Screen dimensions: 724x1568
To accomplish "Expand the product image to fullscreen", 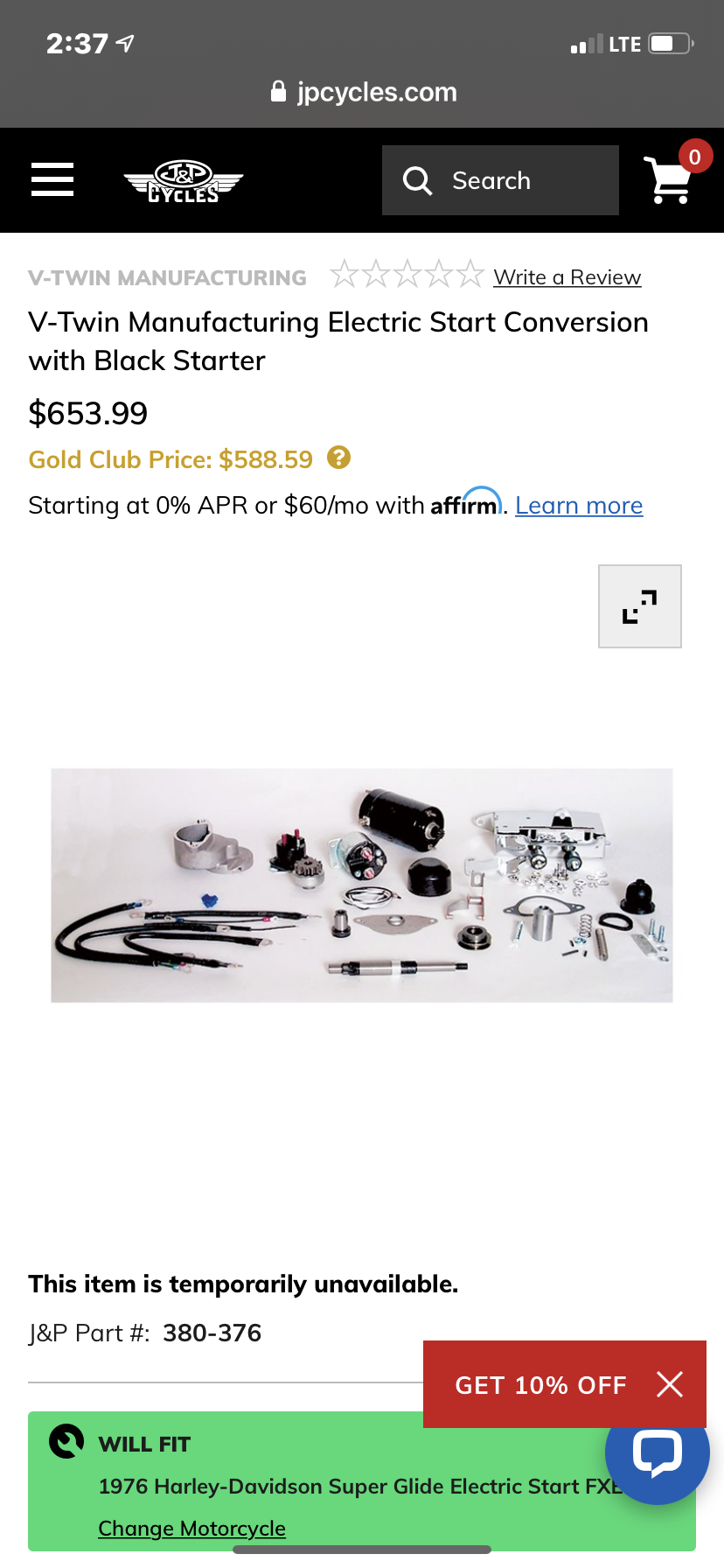I will coord(639,606).
